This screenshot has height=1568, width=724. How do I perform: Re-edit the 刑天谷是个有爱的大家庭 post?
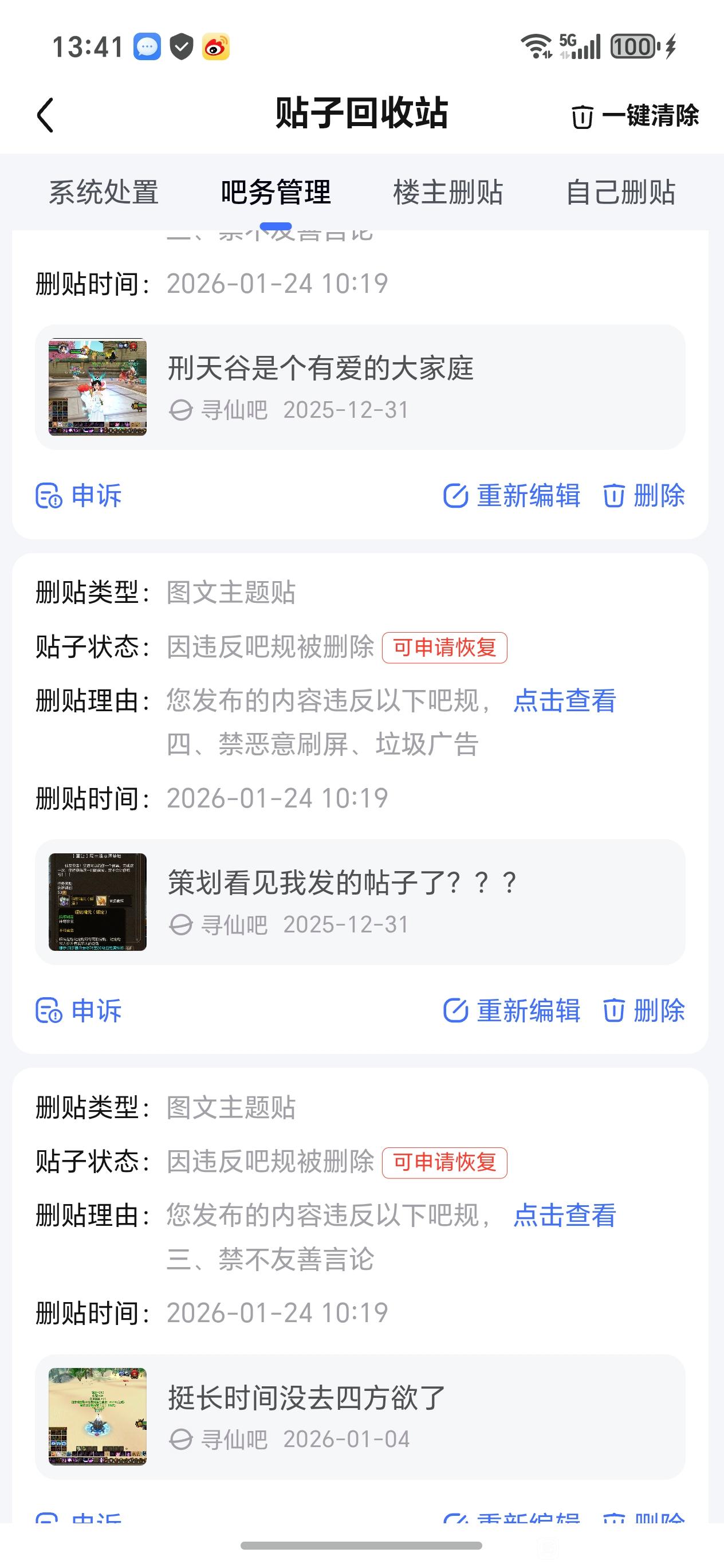pyautogui.click(x=511, y=496)
